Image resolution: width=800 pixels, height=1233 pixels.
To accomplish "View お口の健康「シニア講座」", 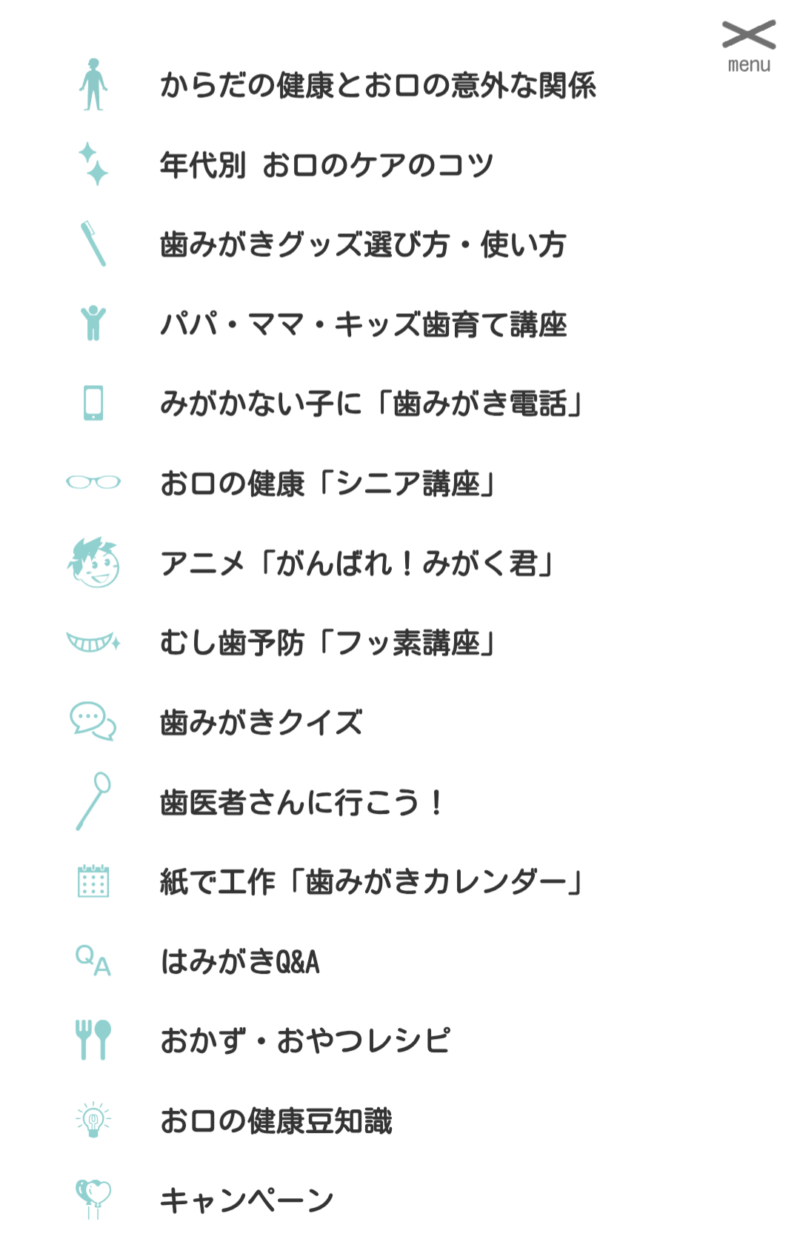I will [x=329, y=484].
